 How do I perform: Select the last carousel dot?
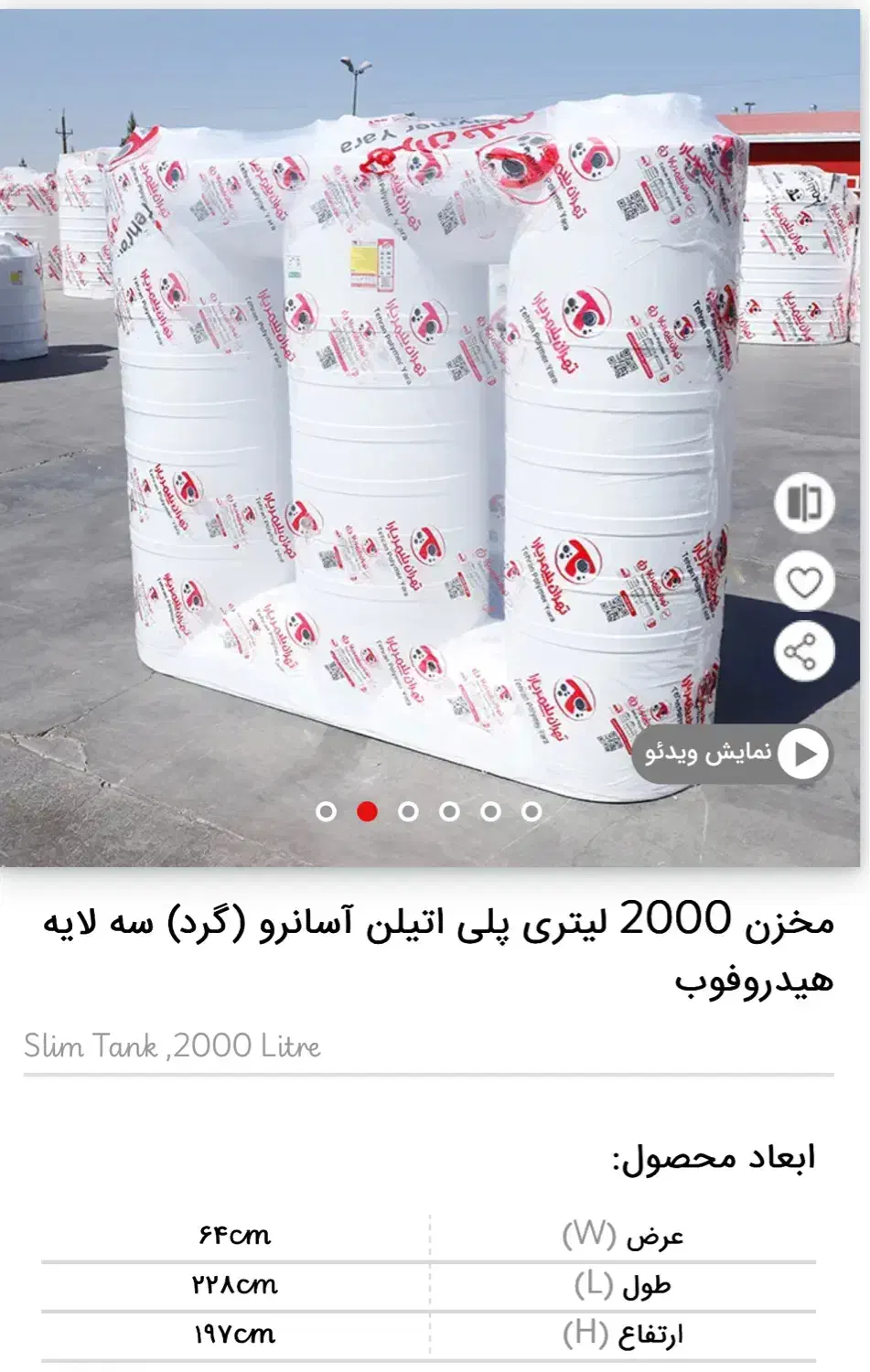[x=529, y=809]
